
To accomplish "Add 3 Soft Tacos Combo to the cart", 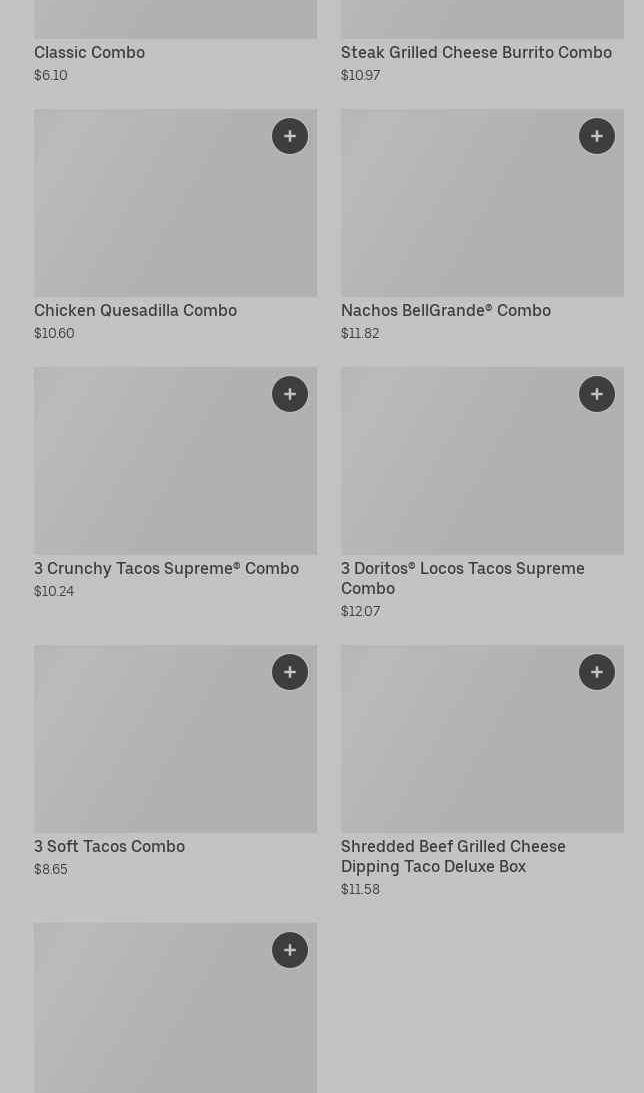I will pyautogui.click(x=290, y=672).
